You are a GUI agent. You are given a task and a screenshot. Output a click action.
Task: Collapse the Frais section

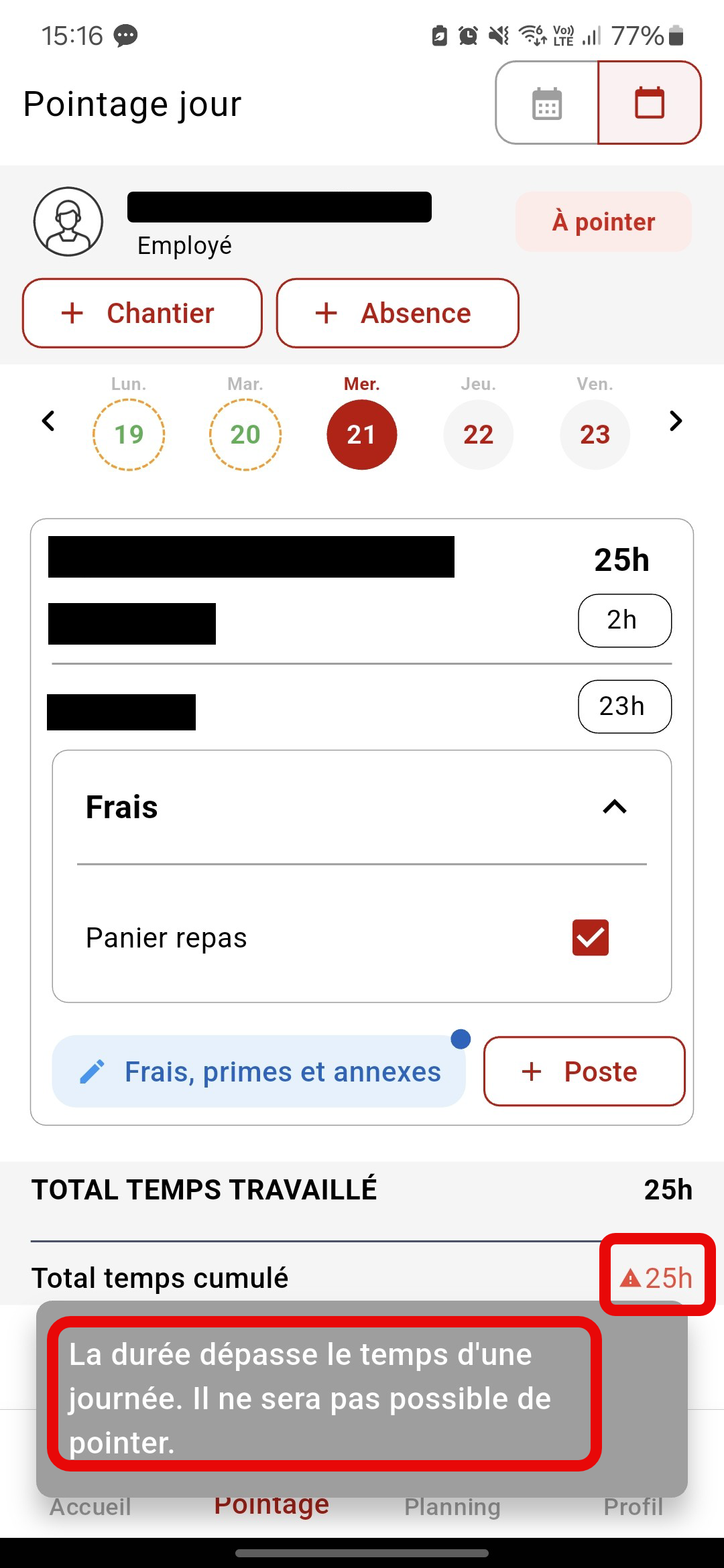[x=615, y=807]
